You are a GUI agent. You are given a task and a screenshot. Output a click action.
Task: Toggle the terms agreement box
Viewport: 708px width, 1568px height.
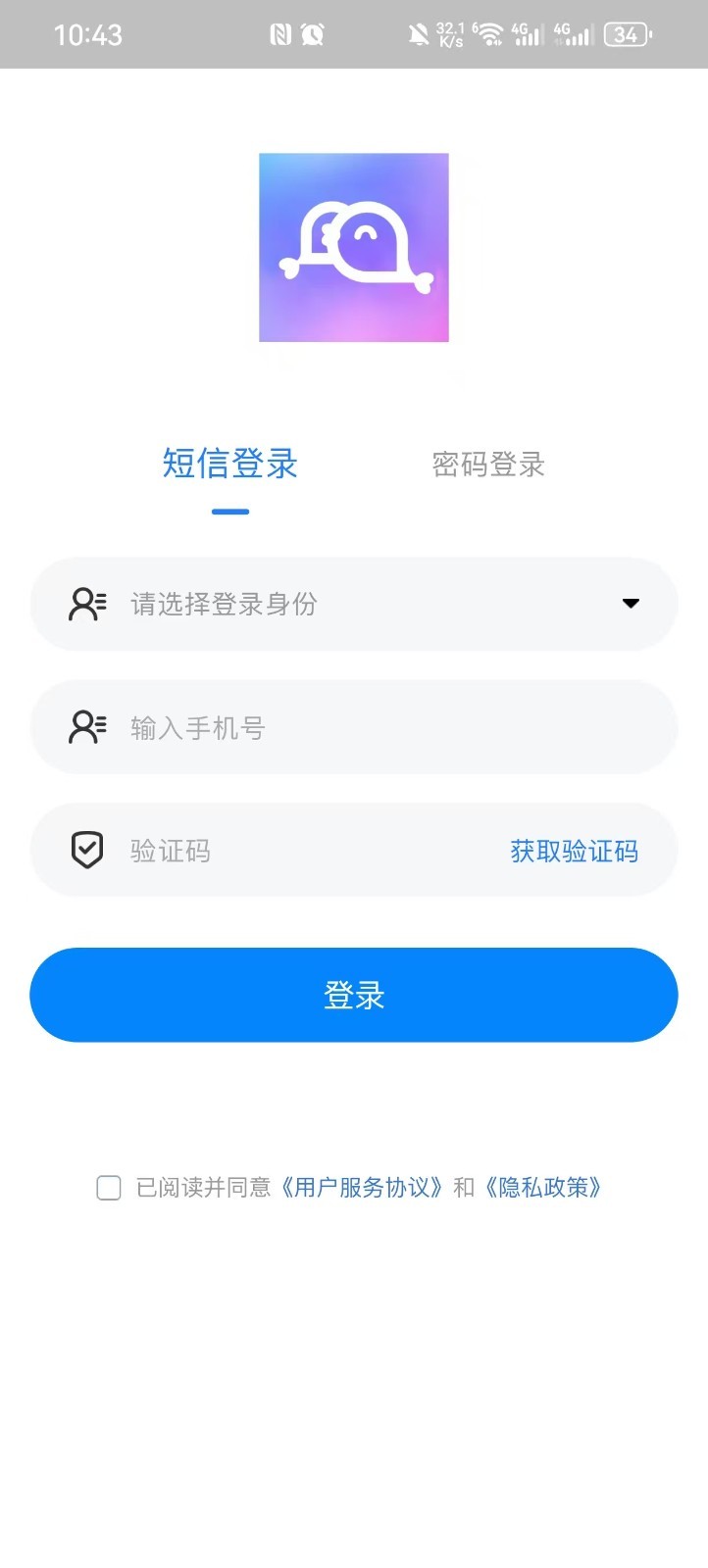point(108,1188)
